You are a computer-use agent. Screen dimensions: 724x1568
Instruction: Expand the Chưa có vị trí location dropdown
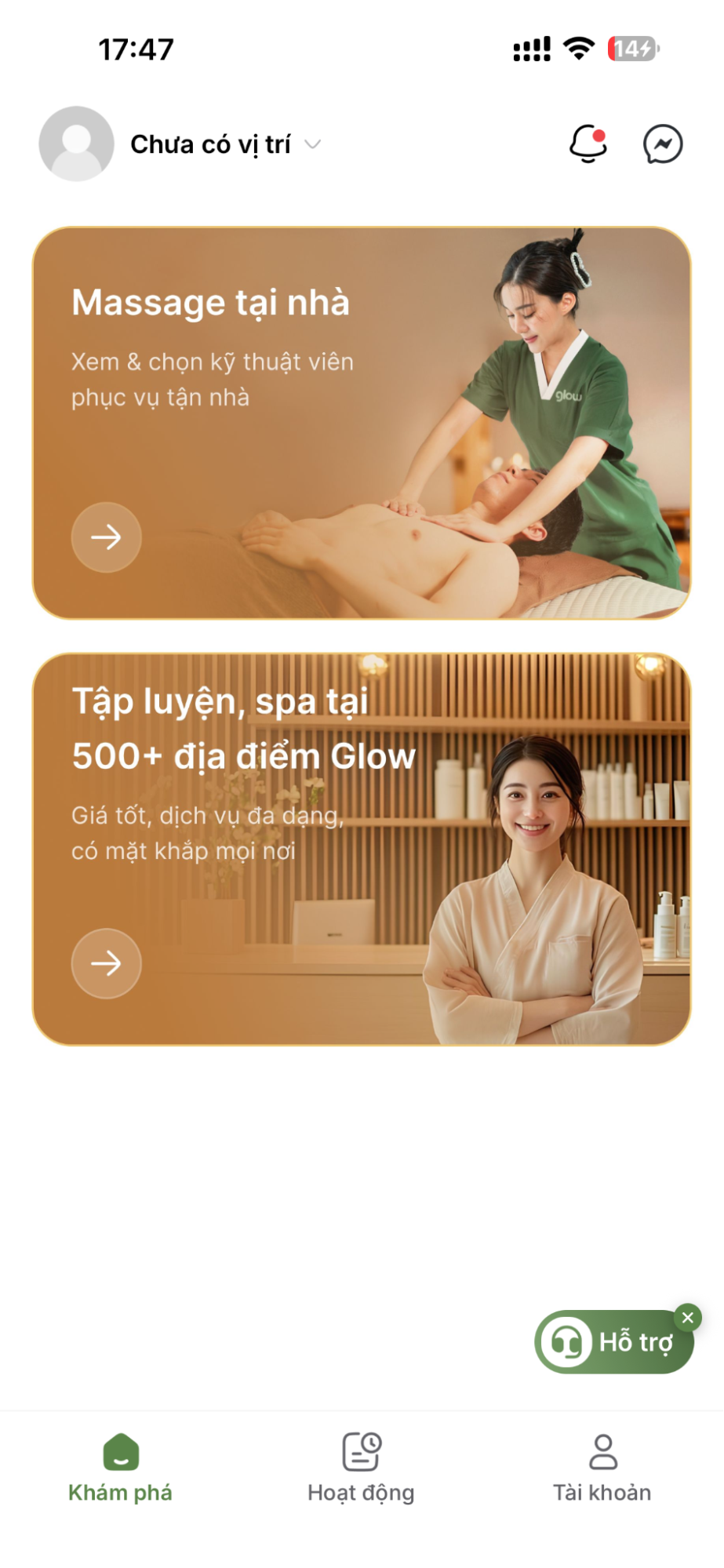click(x=225, y=144)
